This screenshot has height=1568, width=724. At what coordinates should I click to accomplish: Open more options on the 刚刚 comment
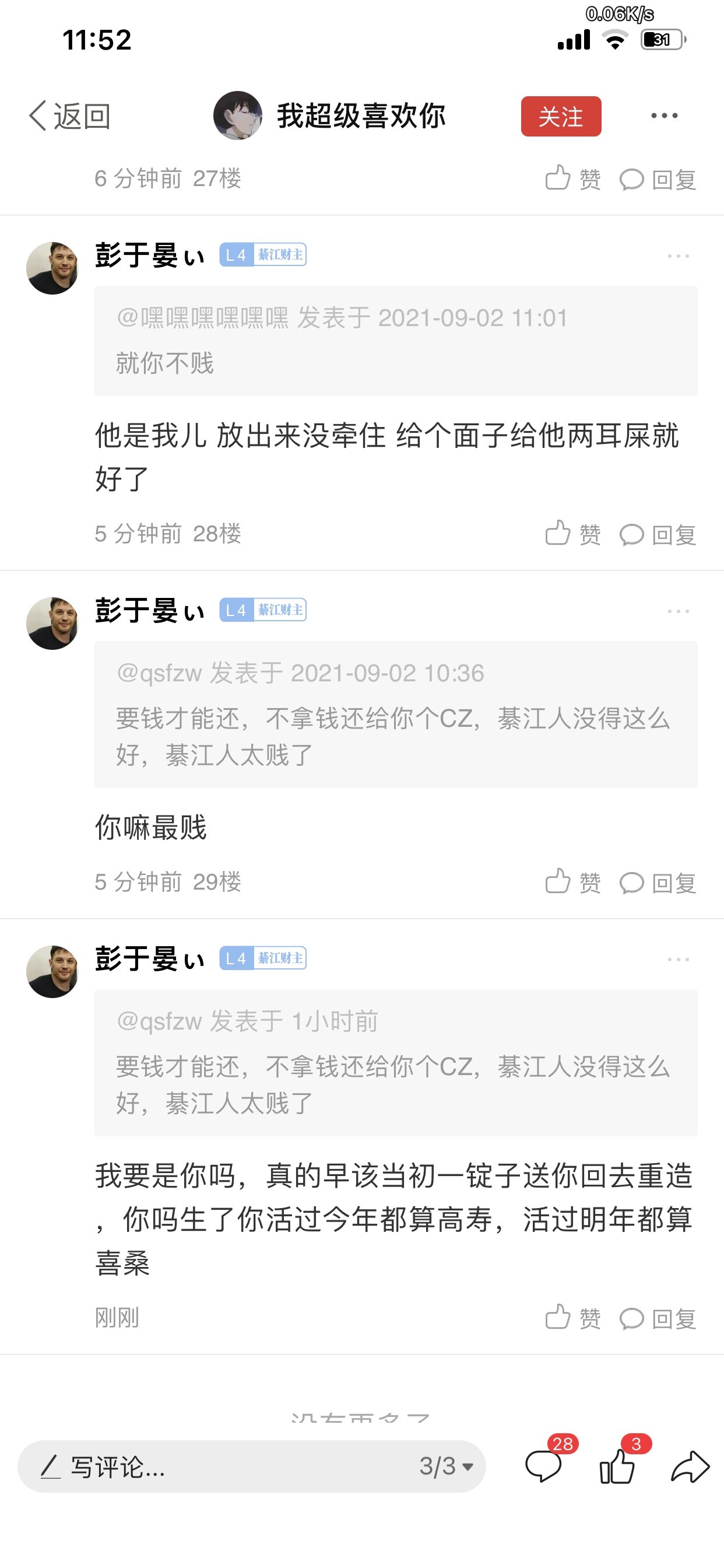click(678, 960)
